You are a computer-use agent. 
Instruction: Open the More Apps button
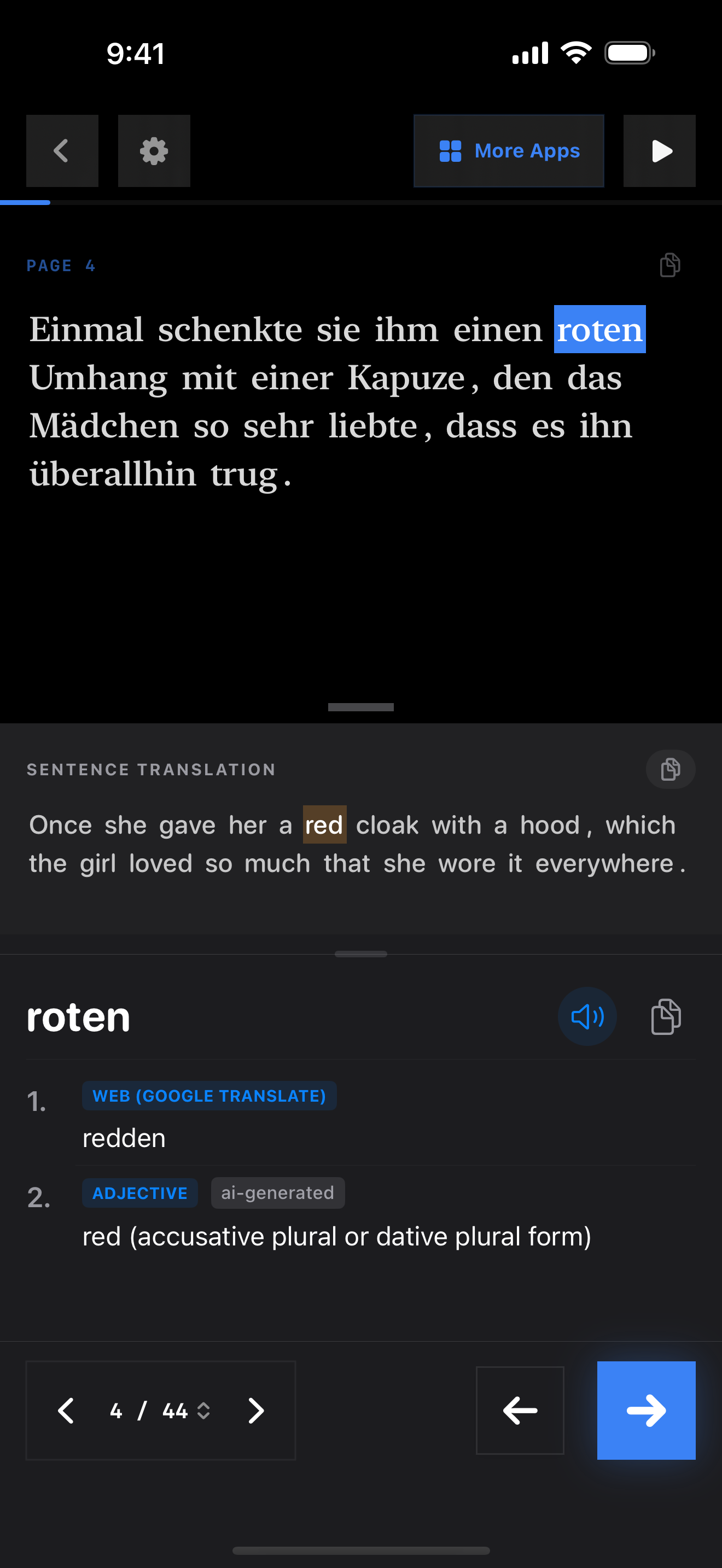coord(508,151)
